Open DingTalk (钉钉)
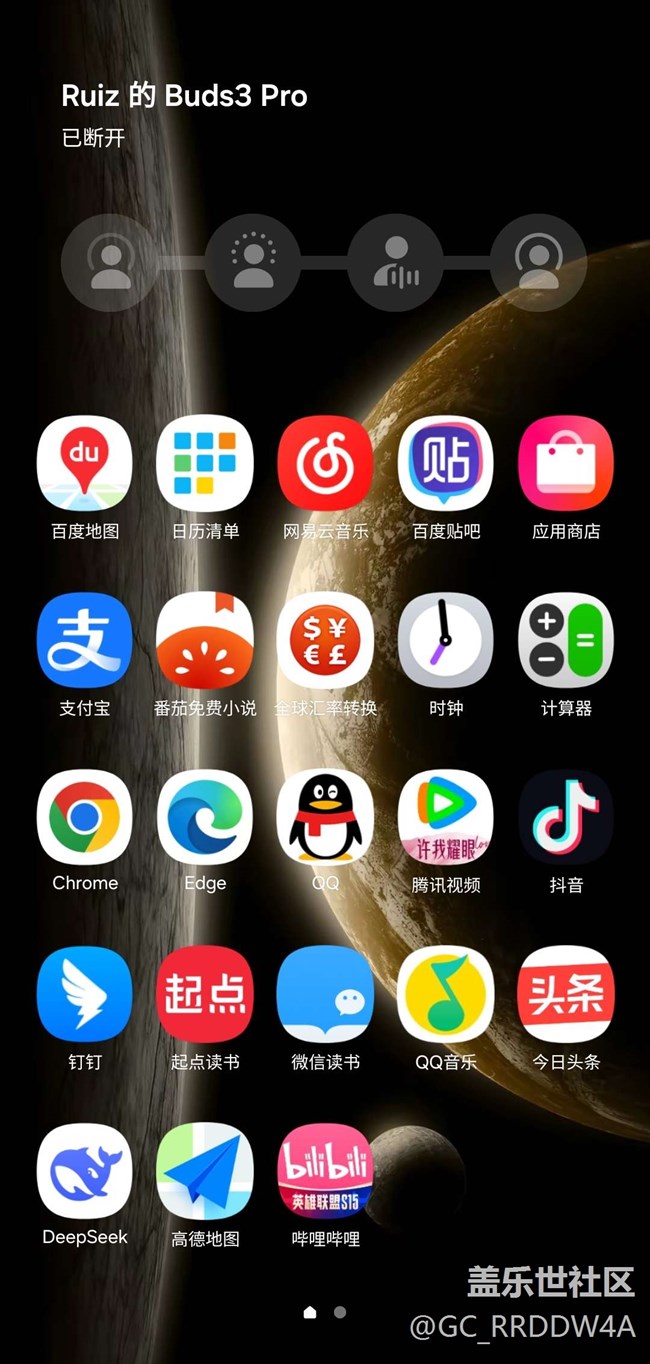The image size is (650, 1364). (85, 995)
